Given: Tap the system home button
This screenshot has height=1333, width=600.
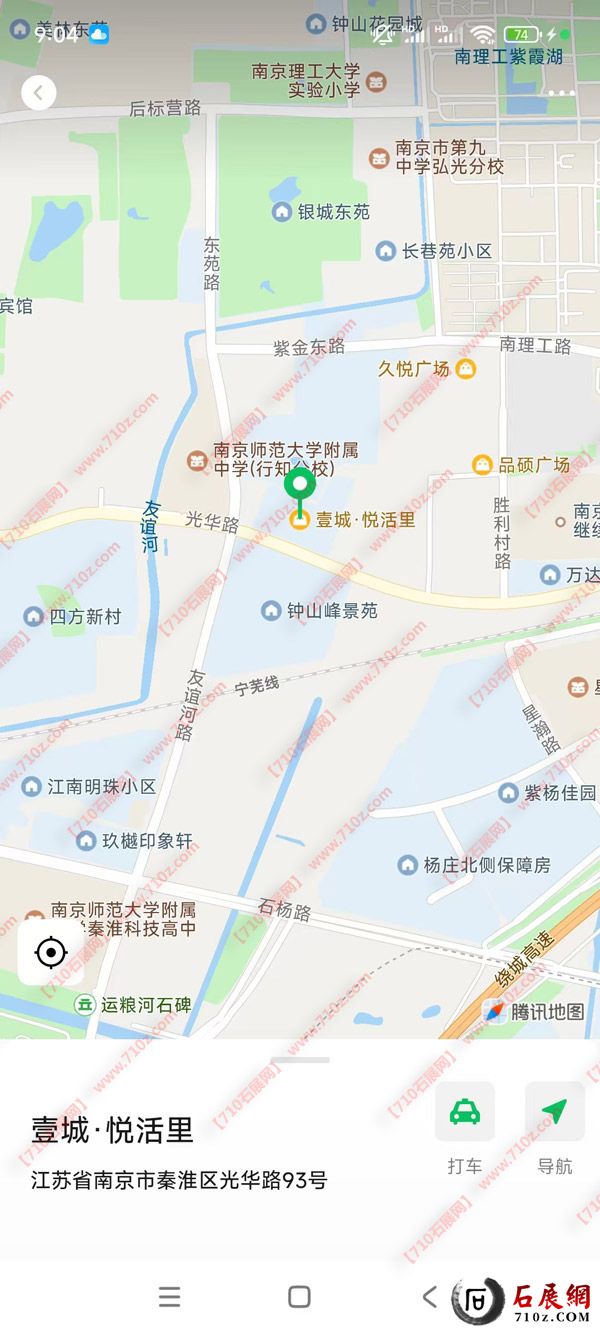Looking at the screenshot, I should tap(299, 1297).
